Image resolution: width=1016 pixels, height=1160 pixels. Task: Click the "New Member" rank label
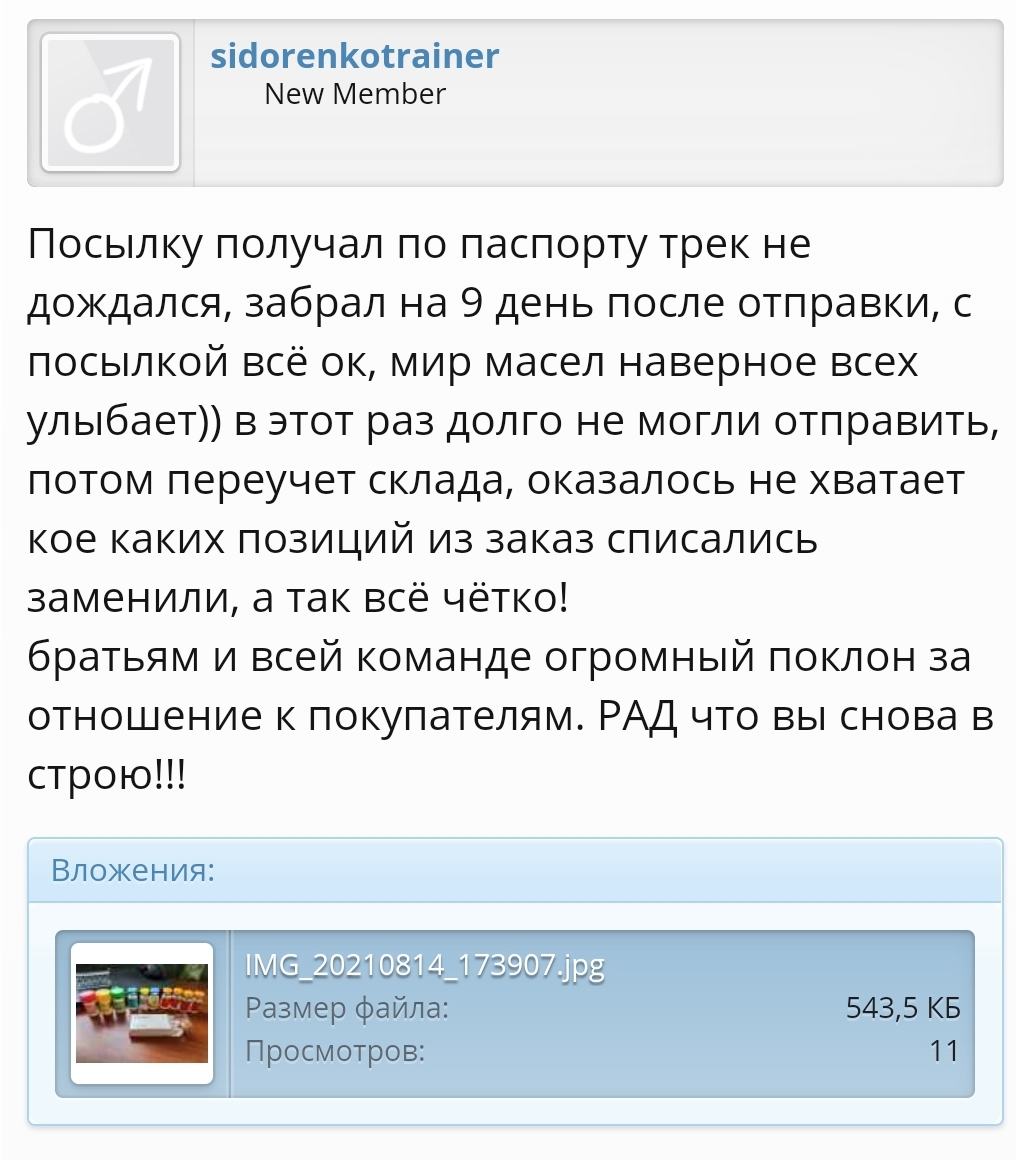click(355, 93)
